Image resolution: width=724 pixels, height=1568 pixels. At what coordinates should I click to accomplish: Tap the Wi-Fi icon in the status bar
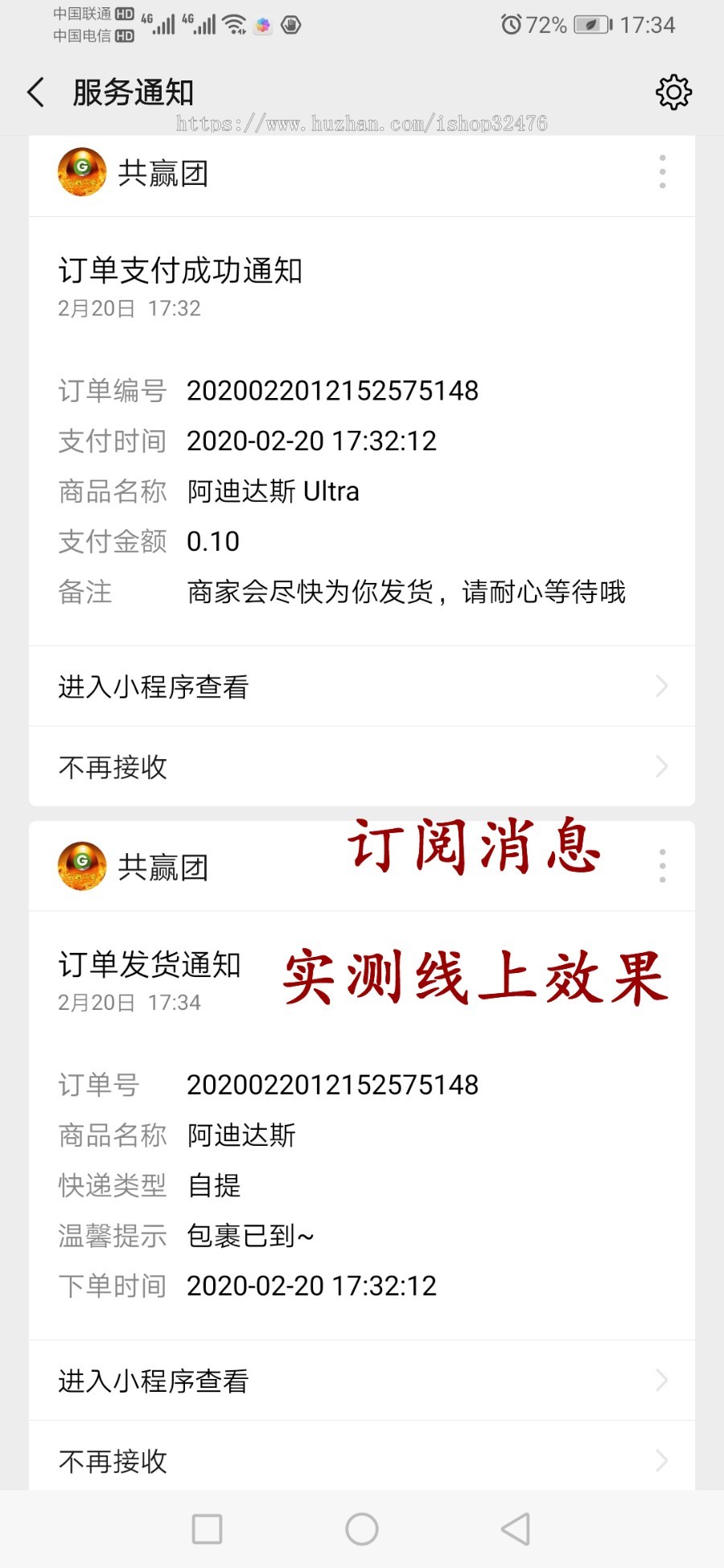(234, 24)
